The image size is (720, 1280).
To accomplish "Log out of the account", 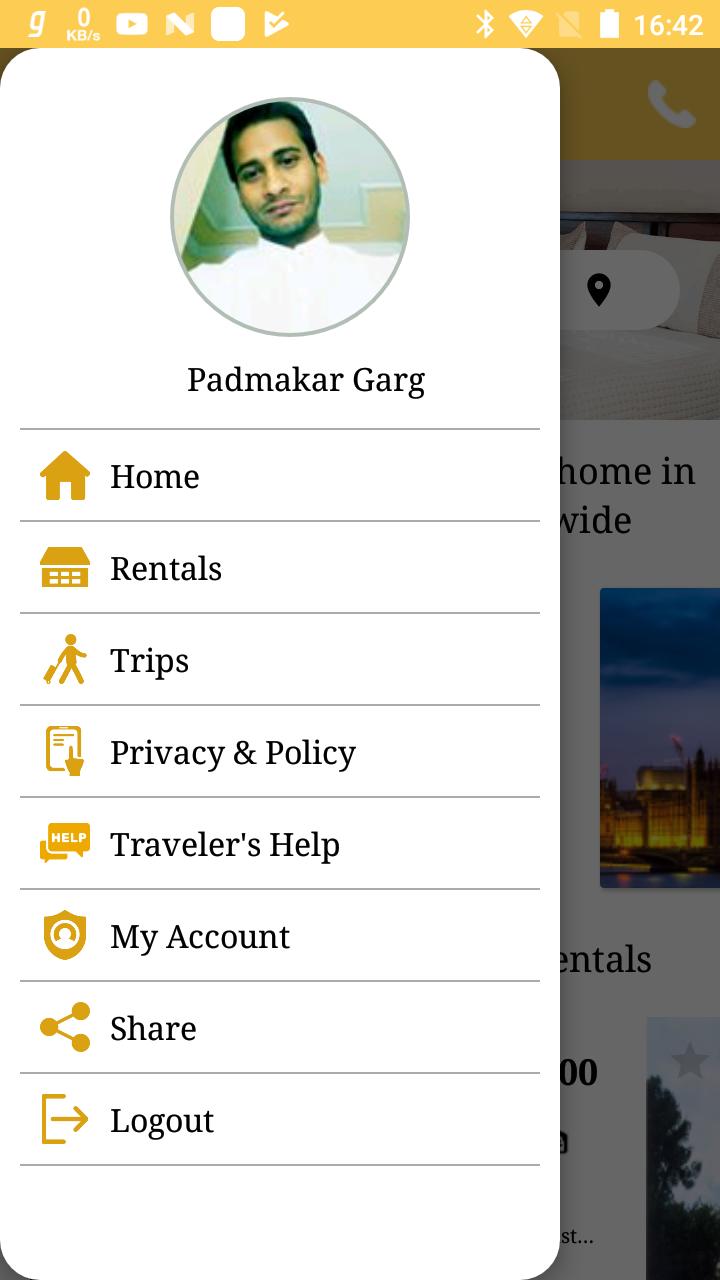I will (161, 1120).
